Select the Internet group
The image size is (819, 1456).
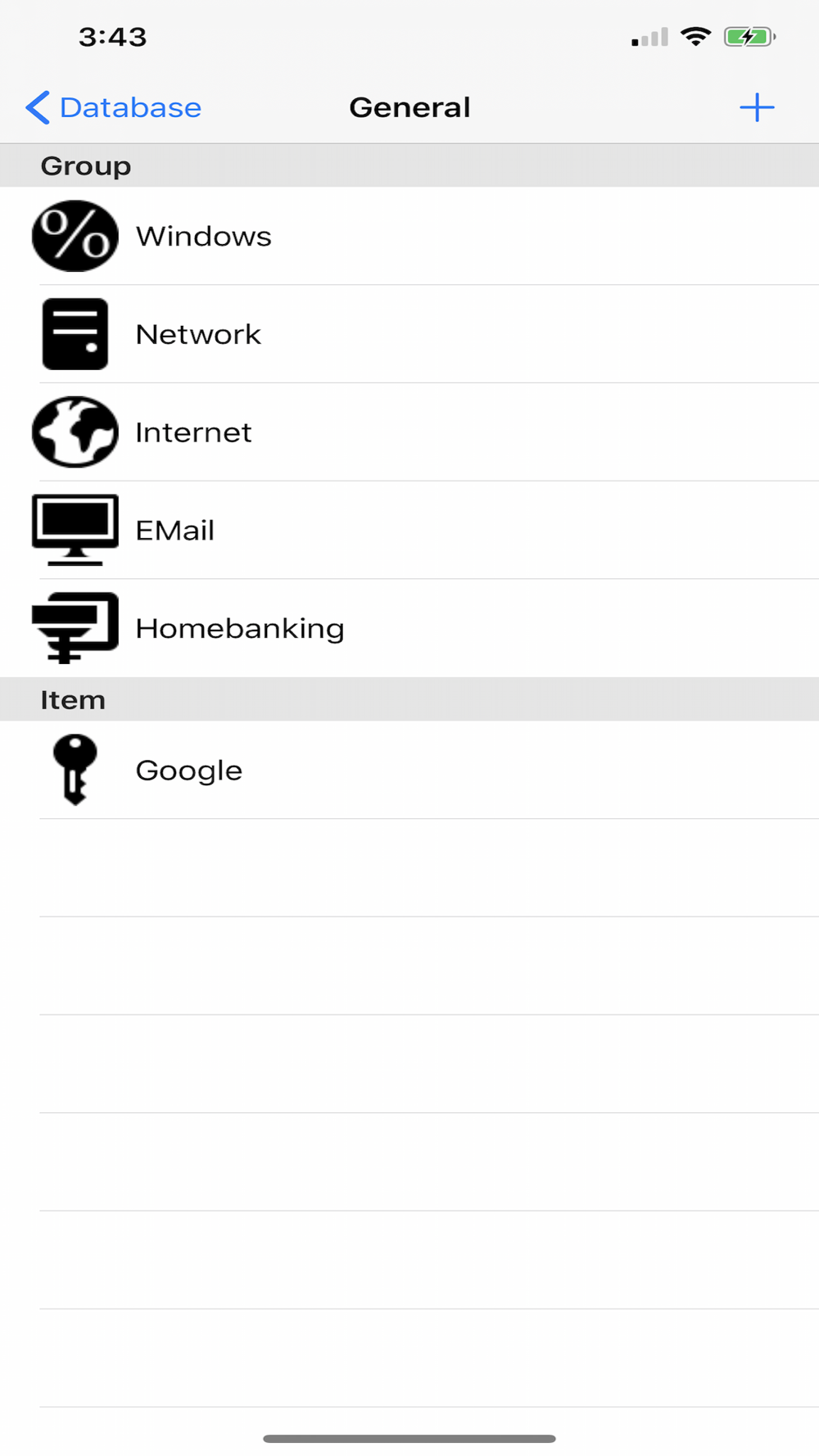(x=409, y=432)
